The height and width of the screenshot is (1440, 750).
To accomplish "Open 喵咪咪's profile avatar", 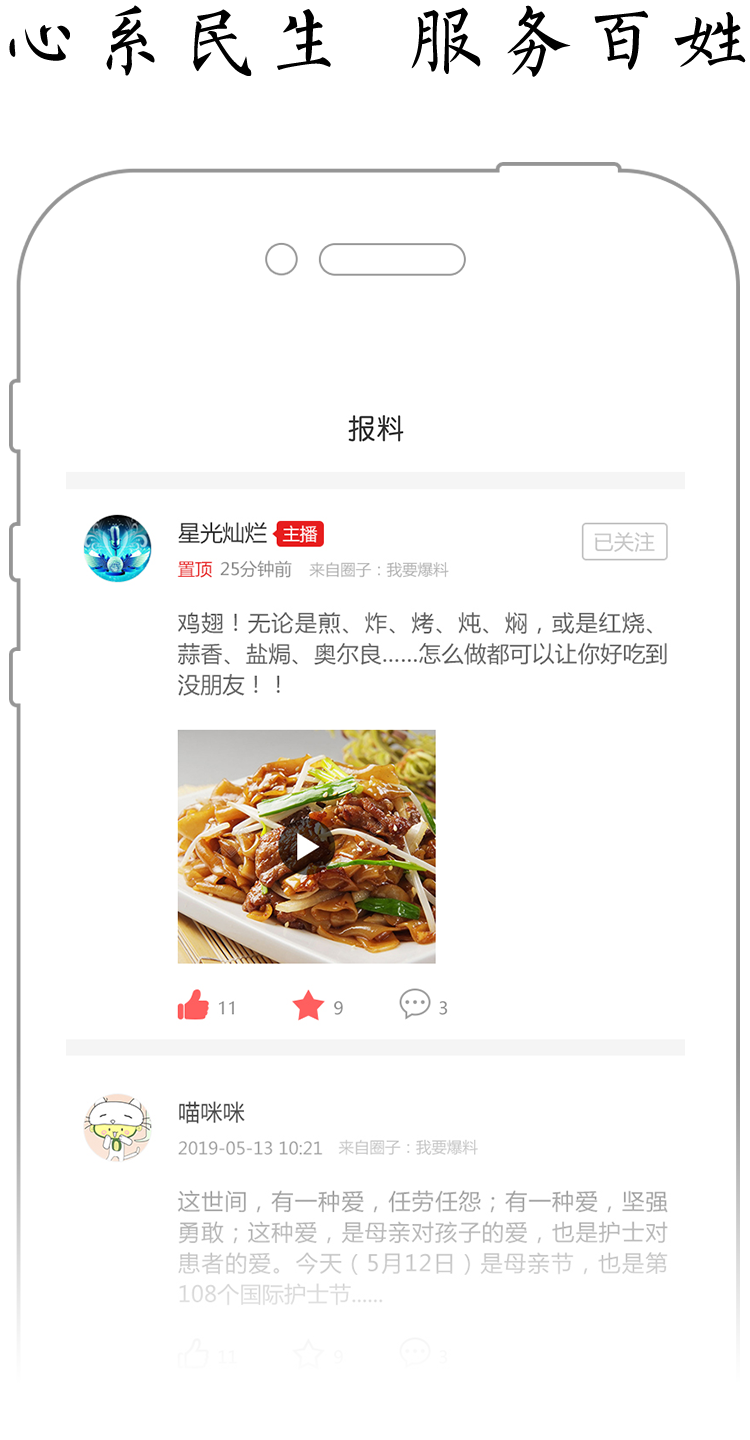I will click(118, 1127).
